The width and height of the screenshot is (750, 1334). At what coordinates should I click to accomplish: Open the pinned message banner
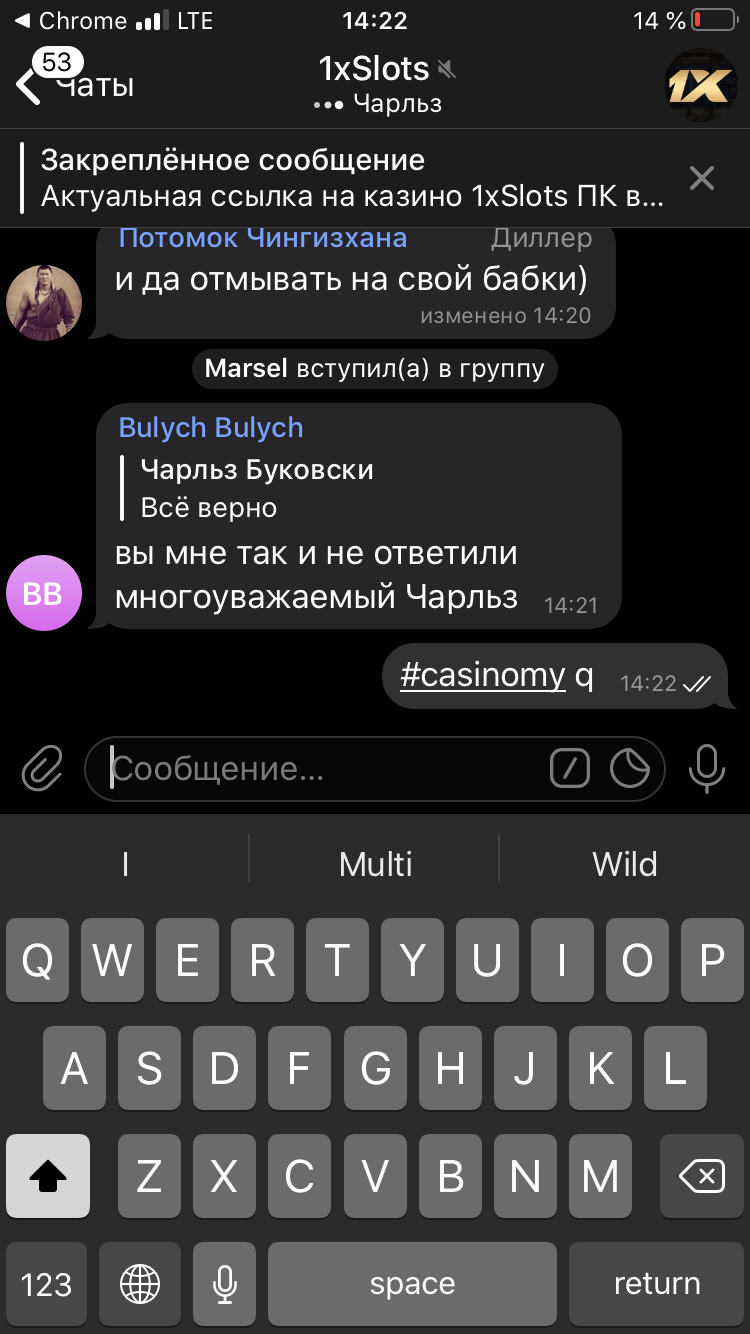350,178
